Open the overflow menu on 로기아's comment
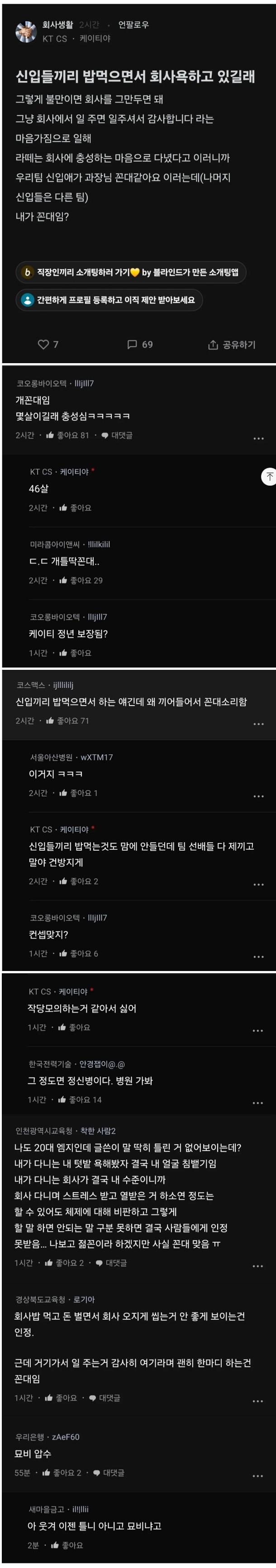The height and width of the screenshot is (1568, 276). (258, 1401)
